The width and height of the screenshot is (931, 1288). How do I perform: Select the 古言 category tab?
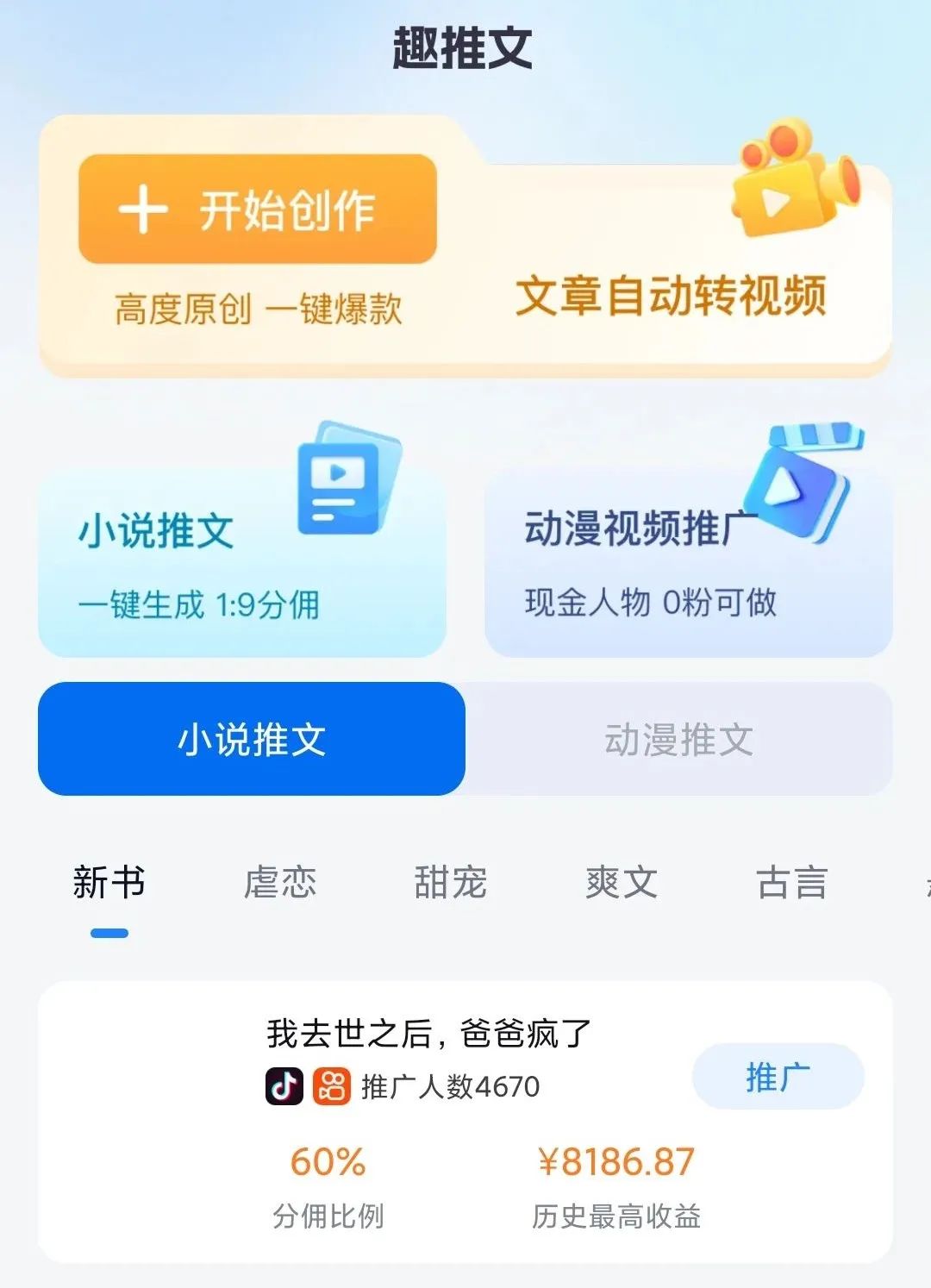click(x=792, y=882)
